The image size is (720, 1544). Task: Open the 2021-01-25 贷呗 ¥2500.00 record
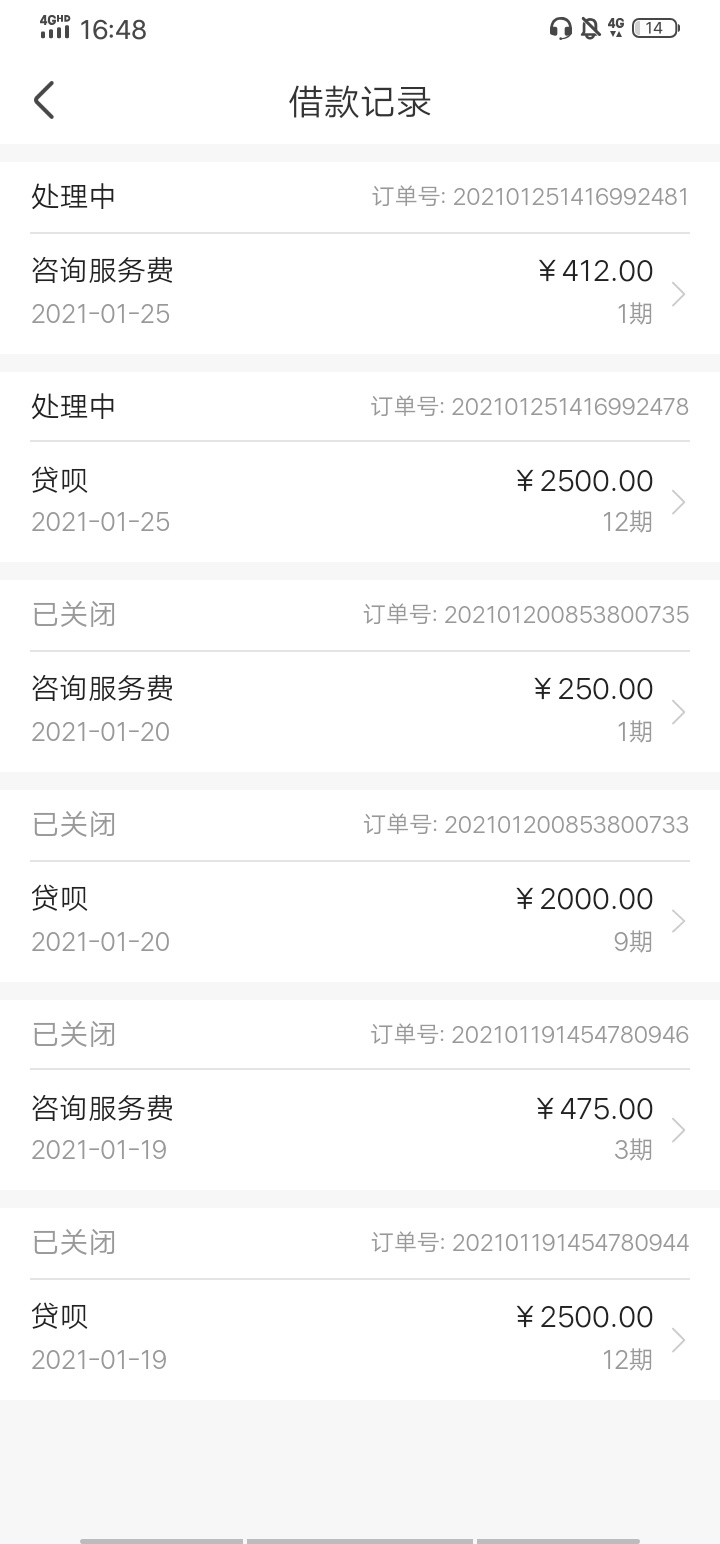click(360, 502)
